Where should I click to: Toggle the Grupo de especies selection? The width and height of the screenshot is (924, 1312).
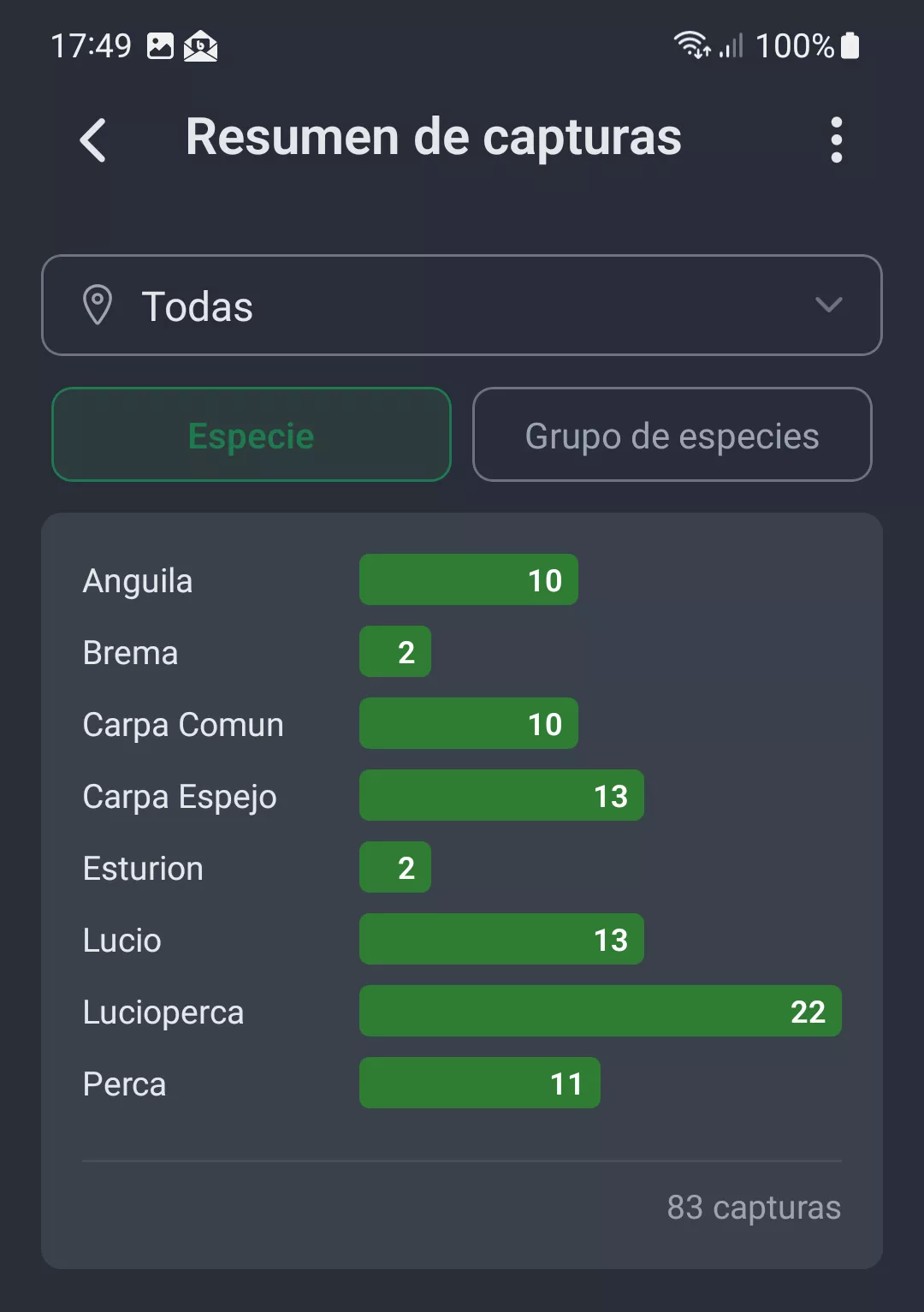672,435
